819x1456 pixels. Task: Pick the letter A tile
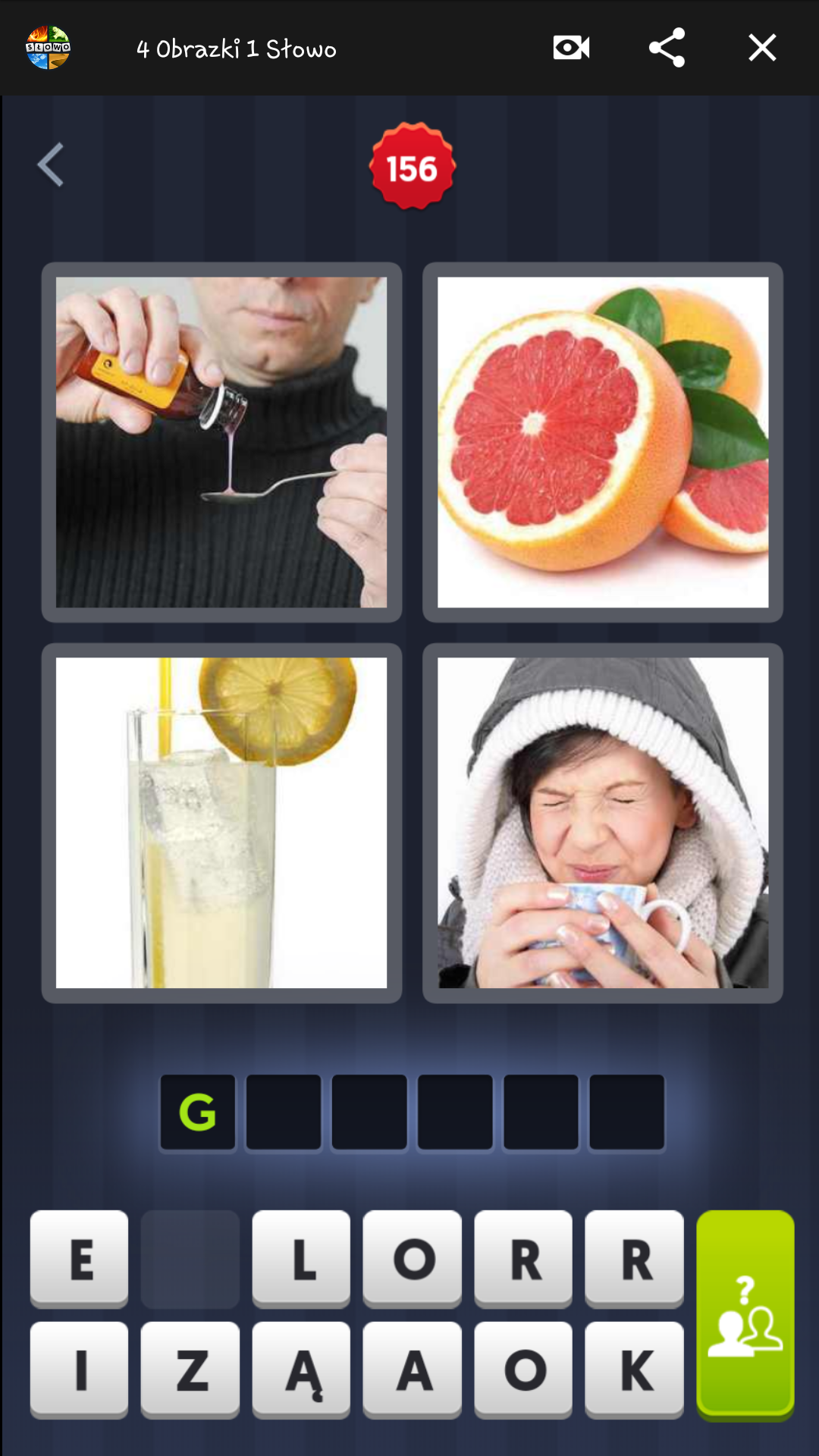click(x=413, y=1370)
